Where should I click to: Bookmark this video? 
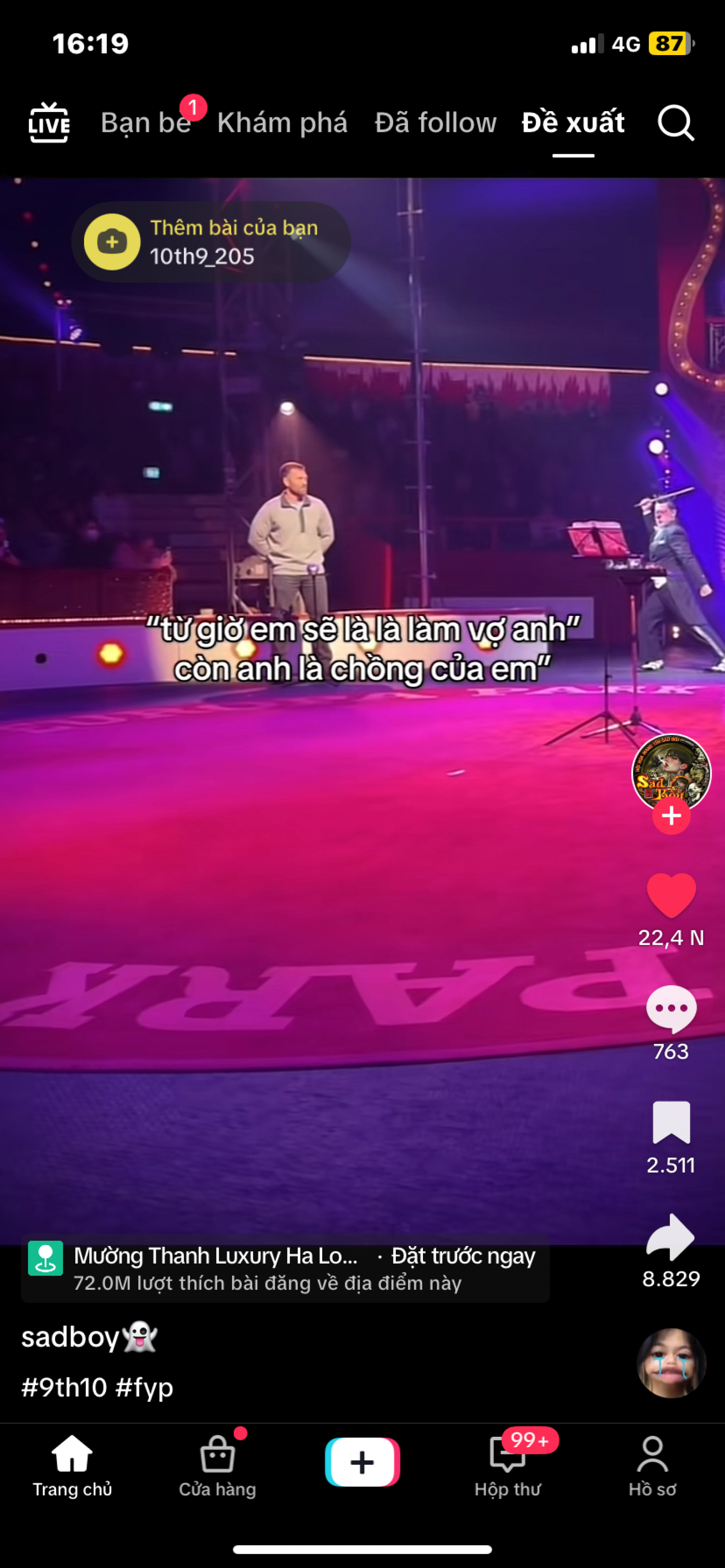coord(671,1122)
